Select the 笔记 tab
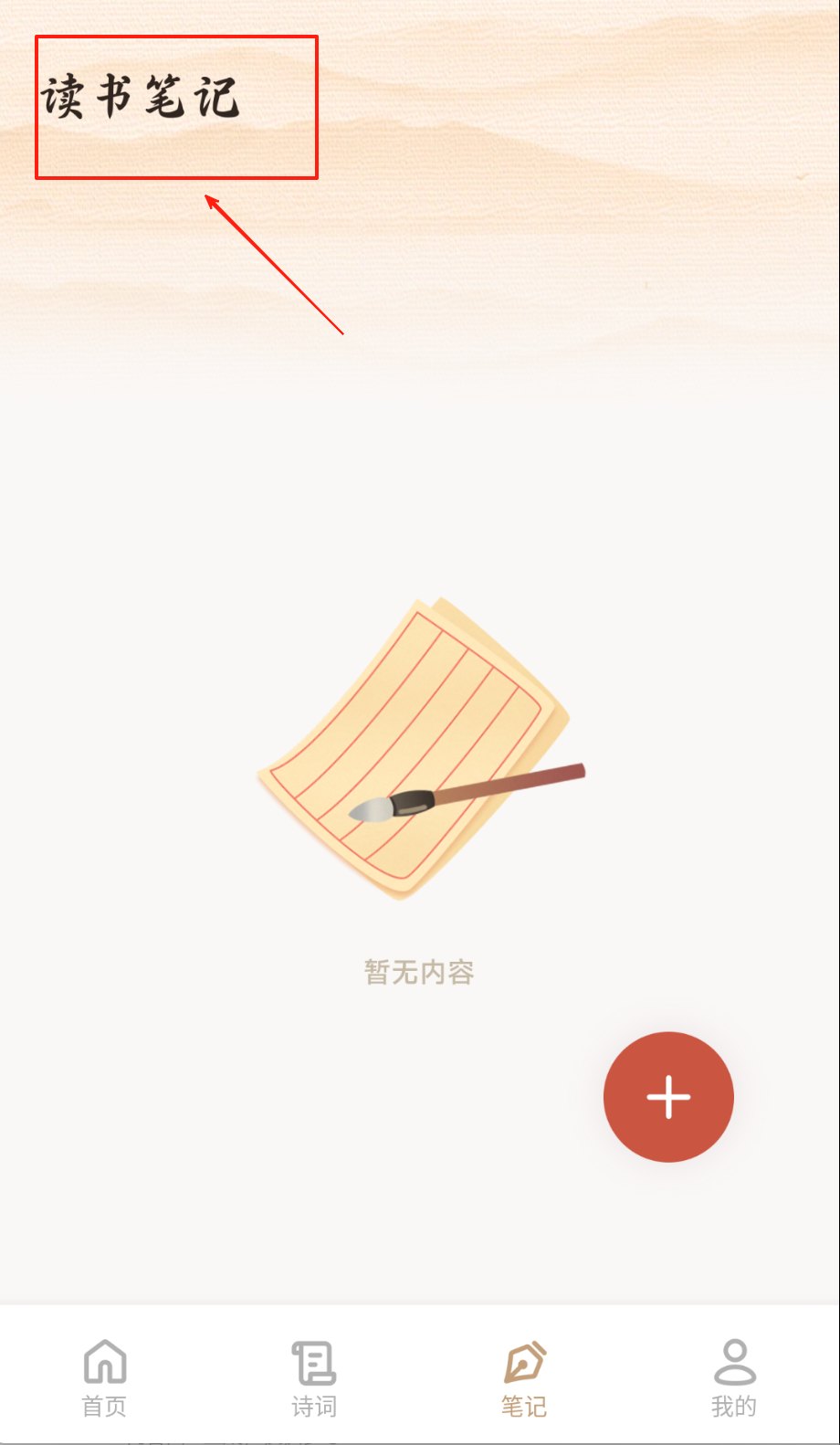This screenshot has height=1445, width=840. 524,1377
